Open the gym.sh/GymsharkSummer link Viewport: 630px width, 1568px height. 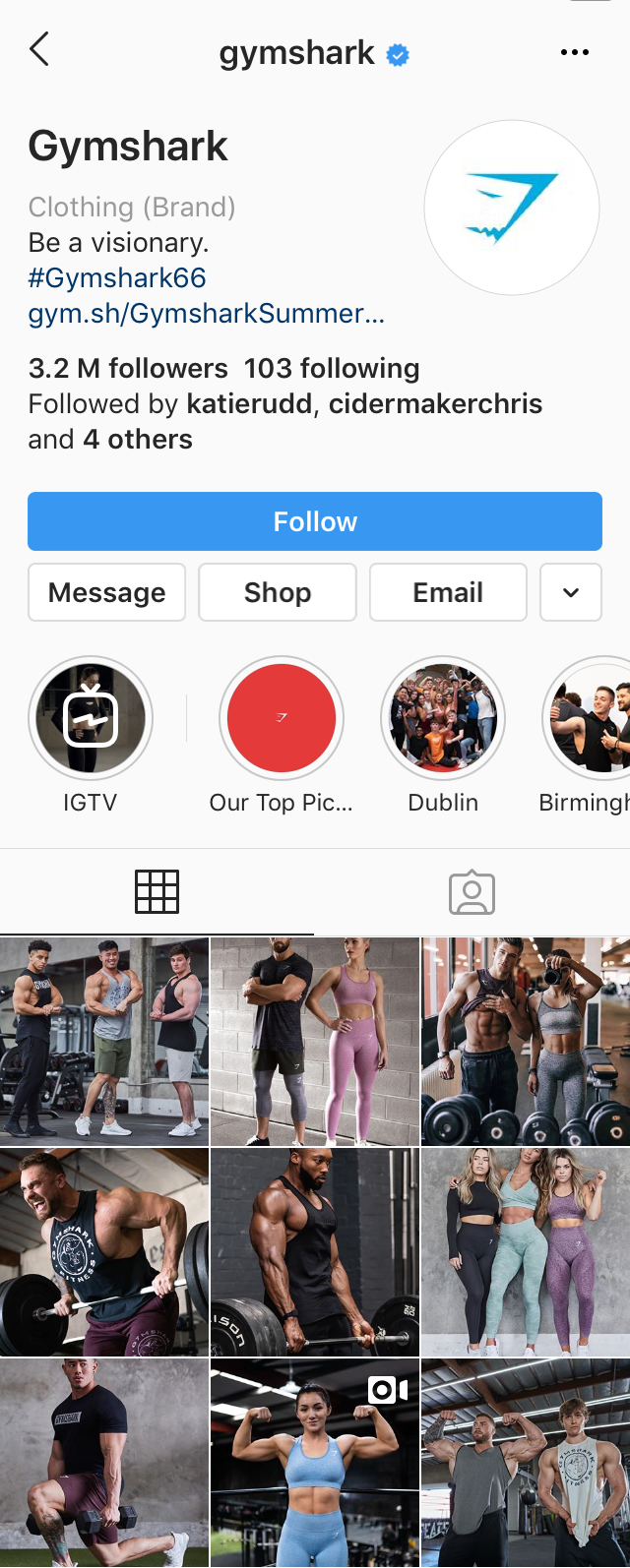click(x=206, y=313)
